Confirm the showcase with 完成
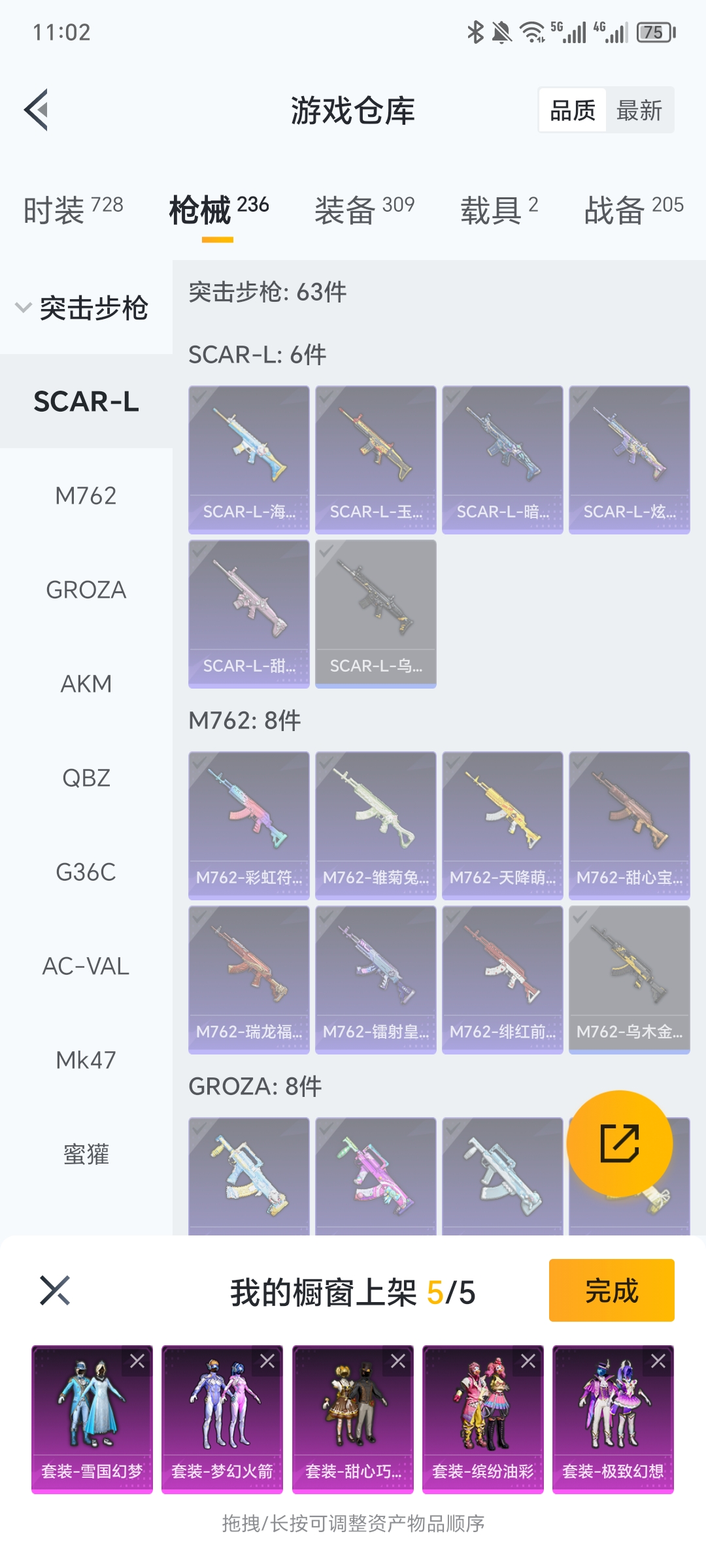This screenshot has height=1568, width=706. tap(611, 1290)
